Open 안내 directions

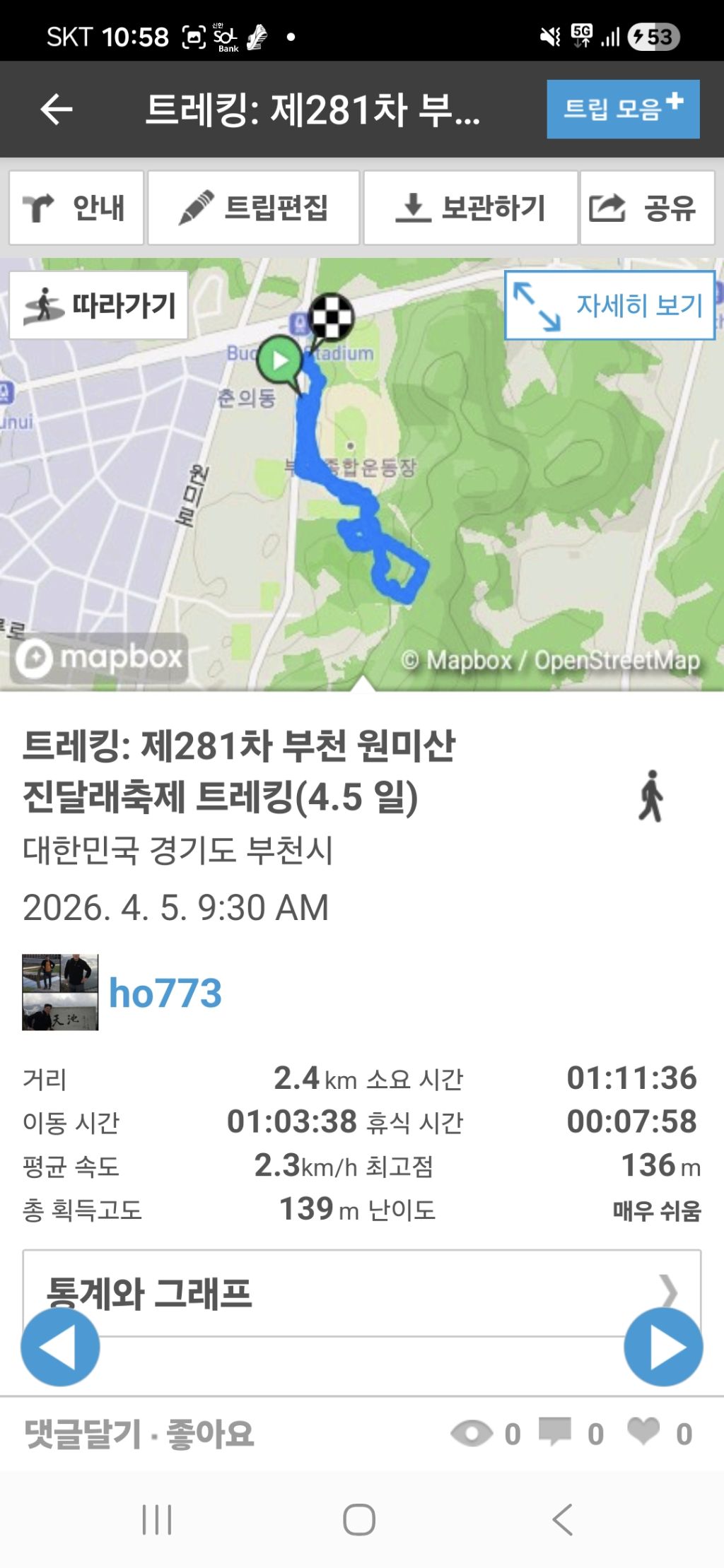[x=76, y=208]
